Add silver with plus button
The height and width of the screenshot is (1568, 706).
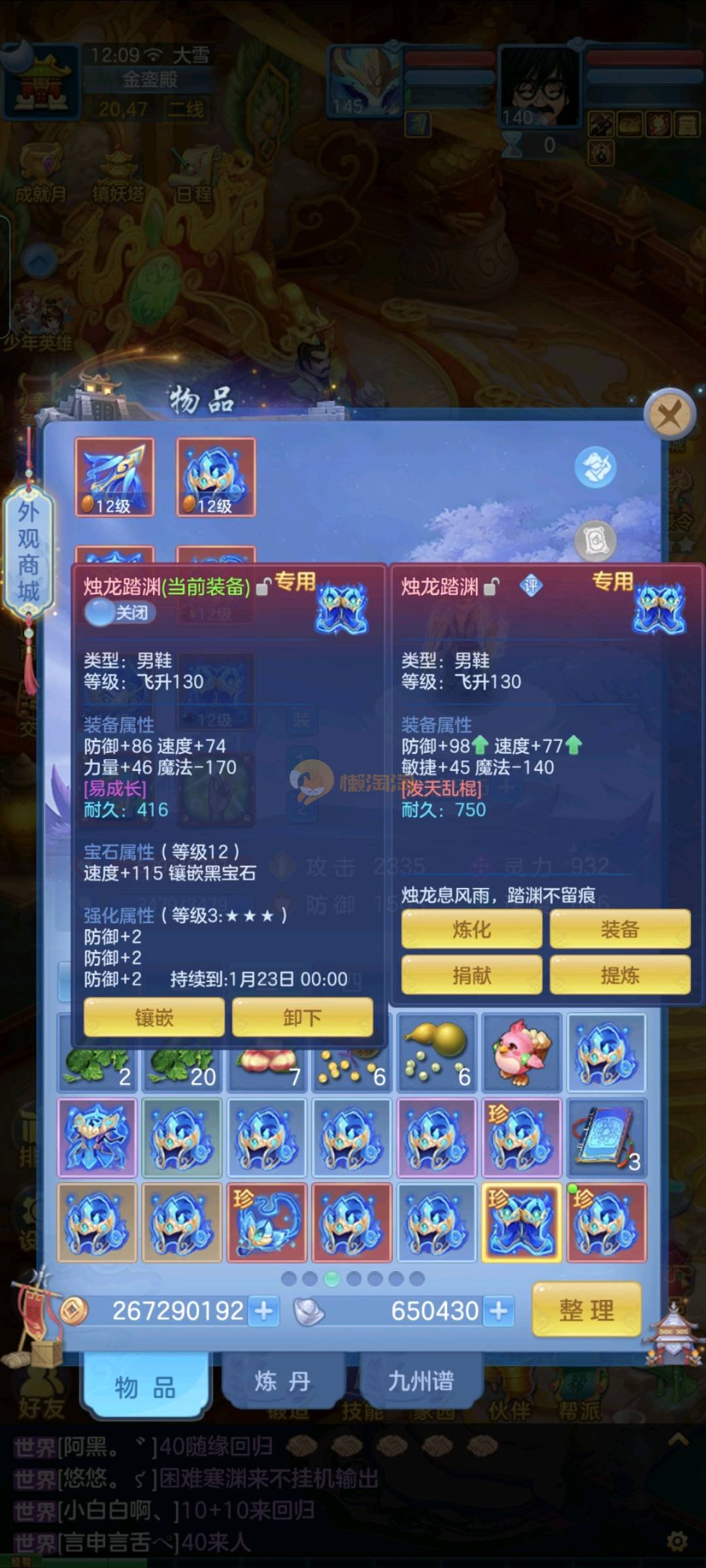tap(499, 1310)
